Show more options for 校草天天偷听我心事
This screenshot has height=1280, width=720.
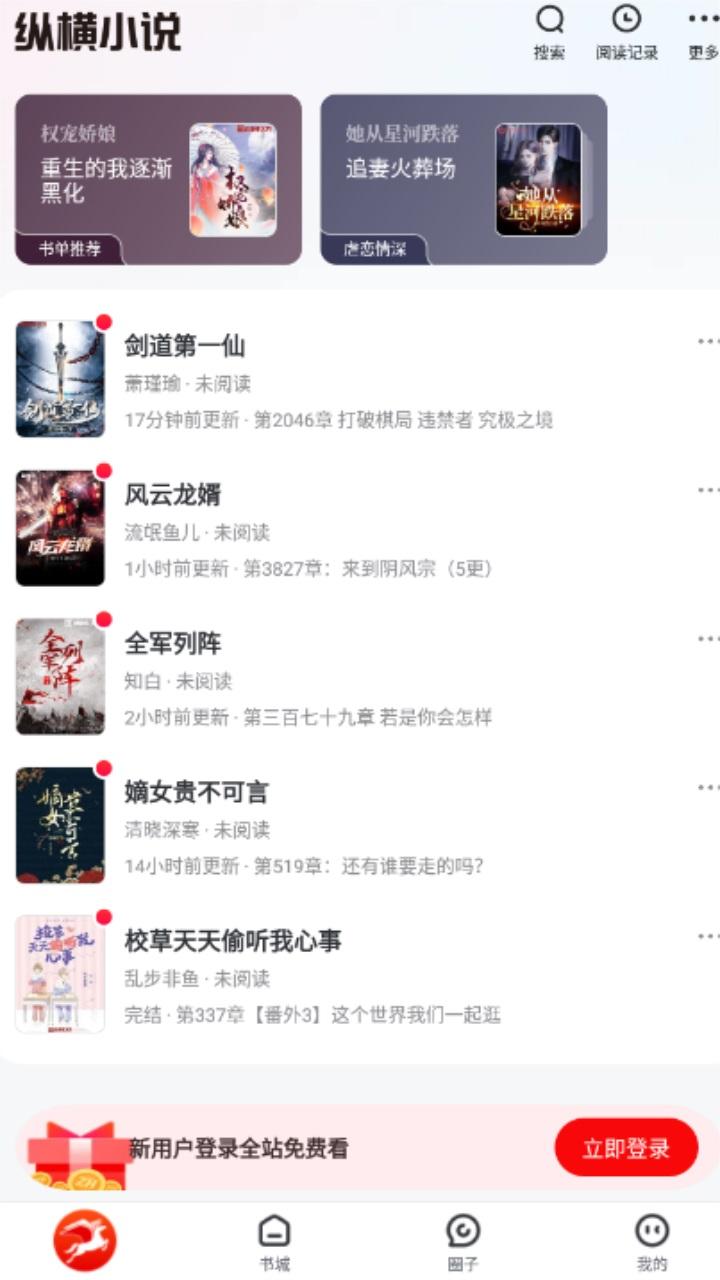(707, 936)
